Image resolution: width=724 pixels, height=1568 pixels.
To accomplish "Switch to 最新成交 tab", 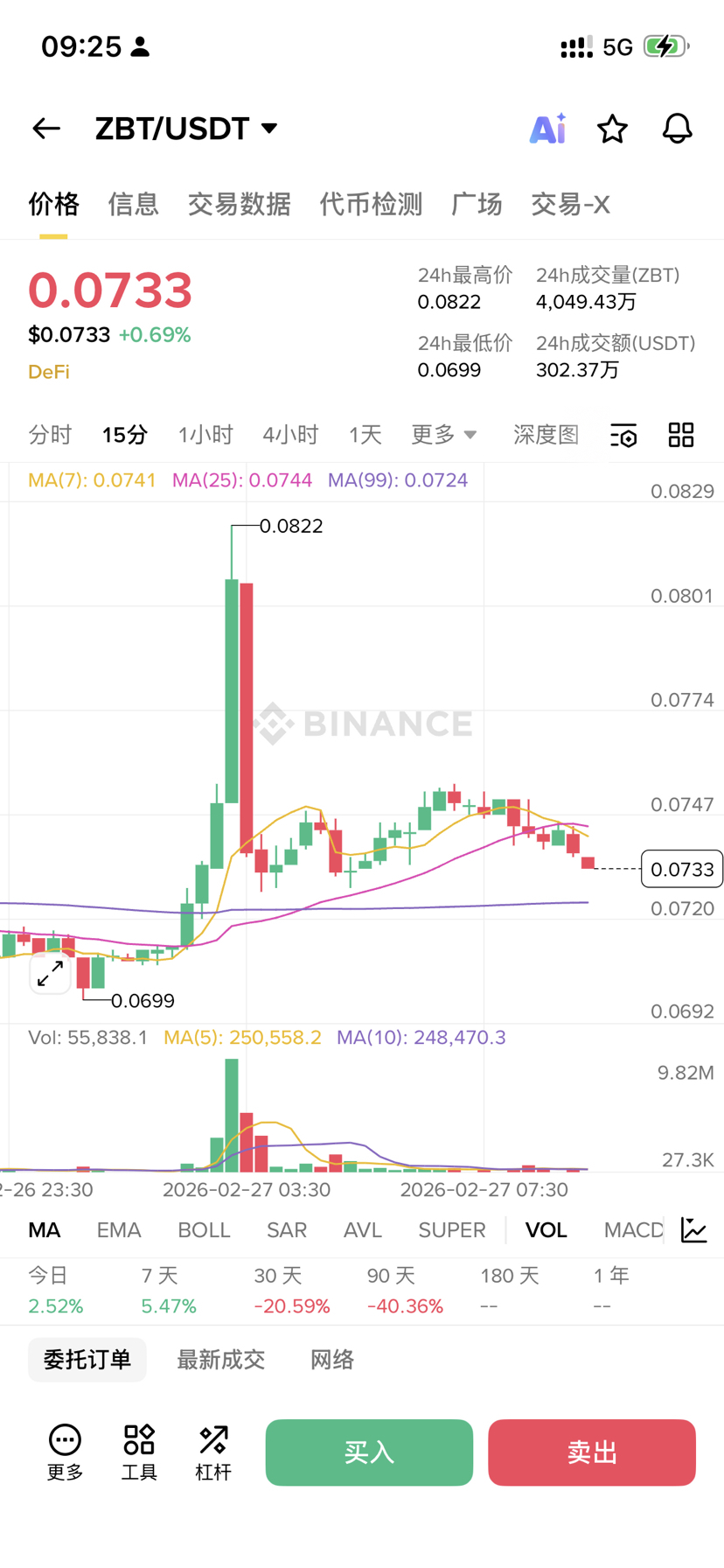I will (220, 1360).
